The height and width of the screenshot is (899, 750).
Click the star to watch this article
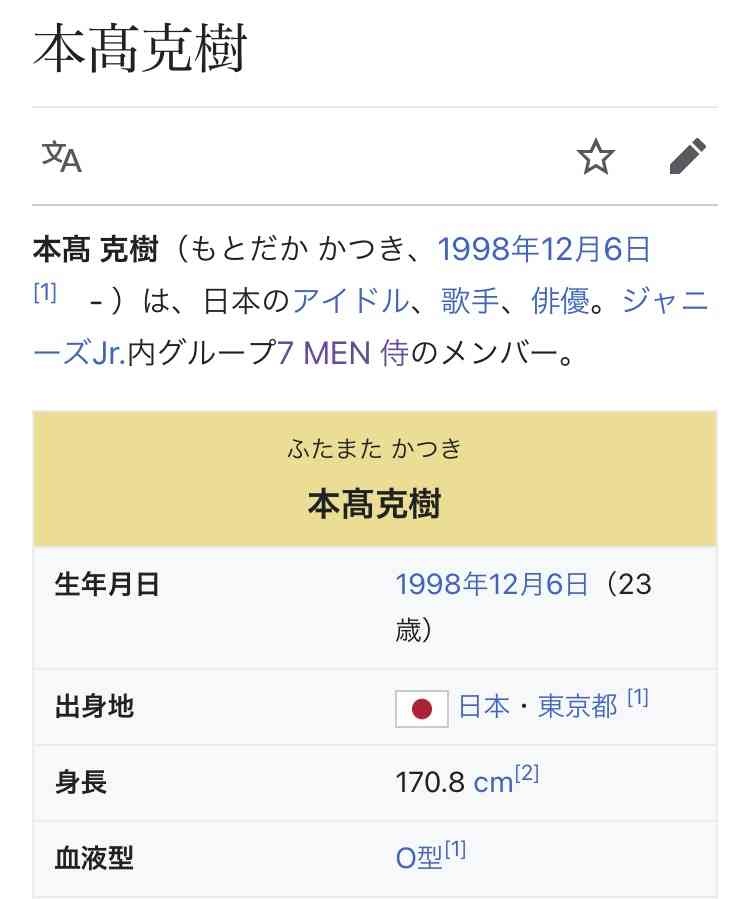tap(595, 157)
